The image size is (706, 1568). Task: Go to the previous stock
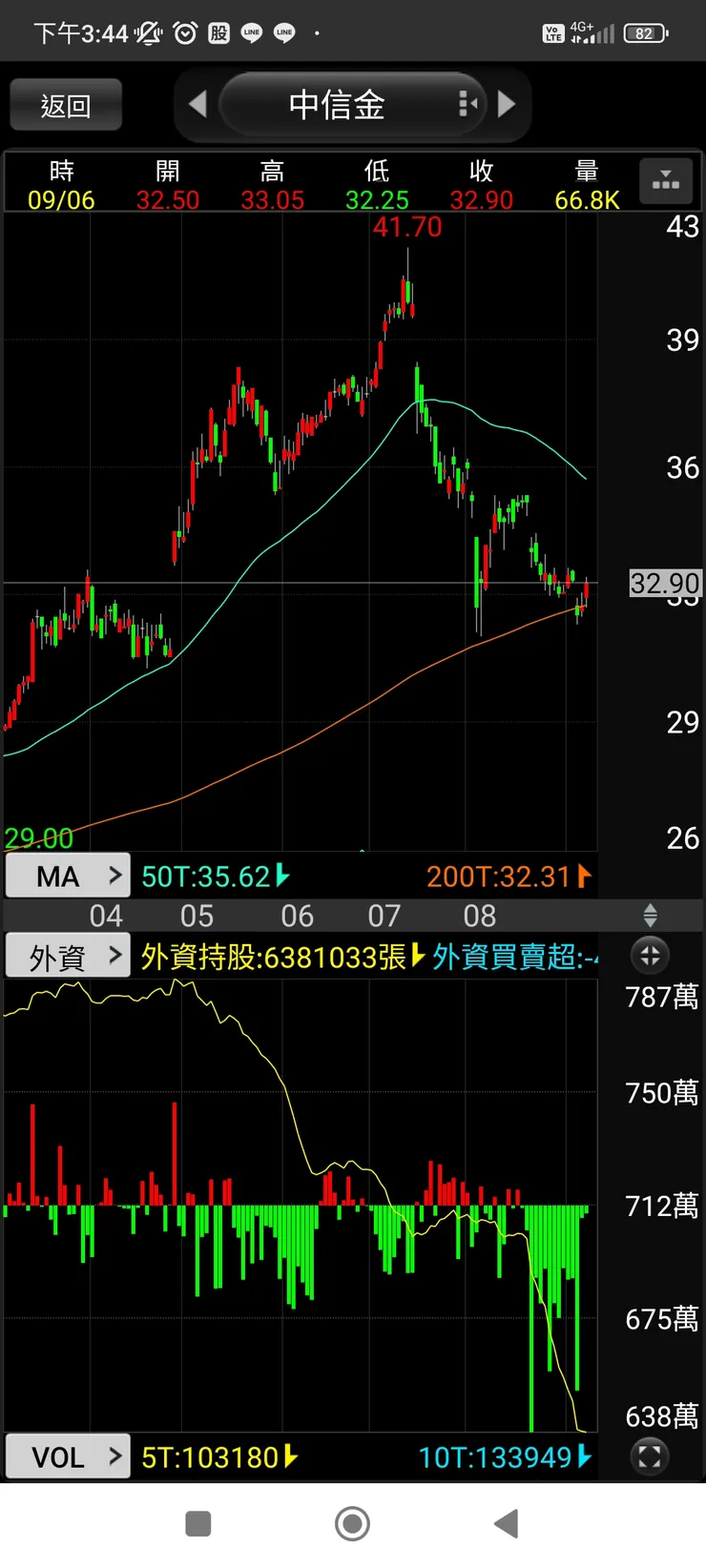pos(197,104)
